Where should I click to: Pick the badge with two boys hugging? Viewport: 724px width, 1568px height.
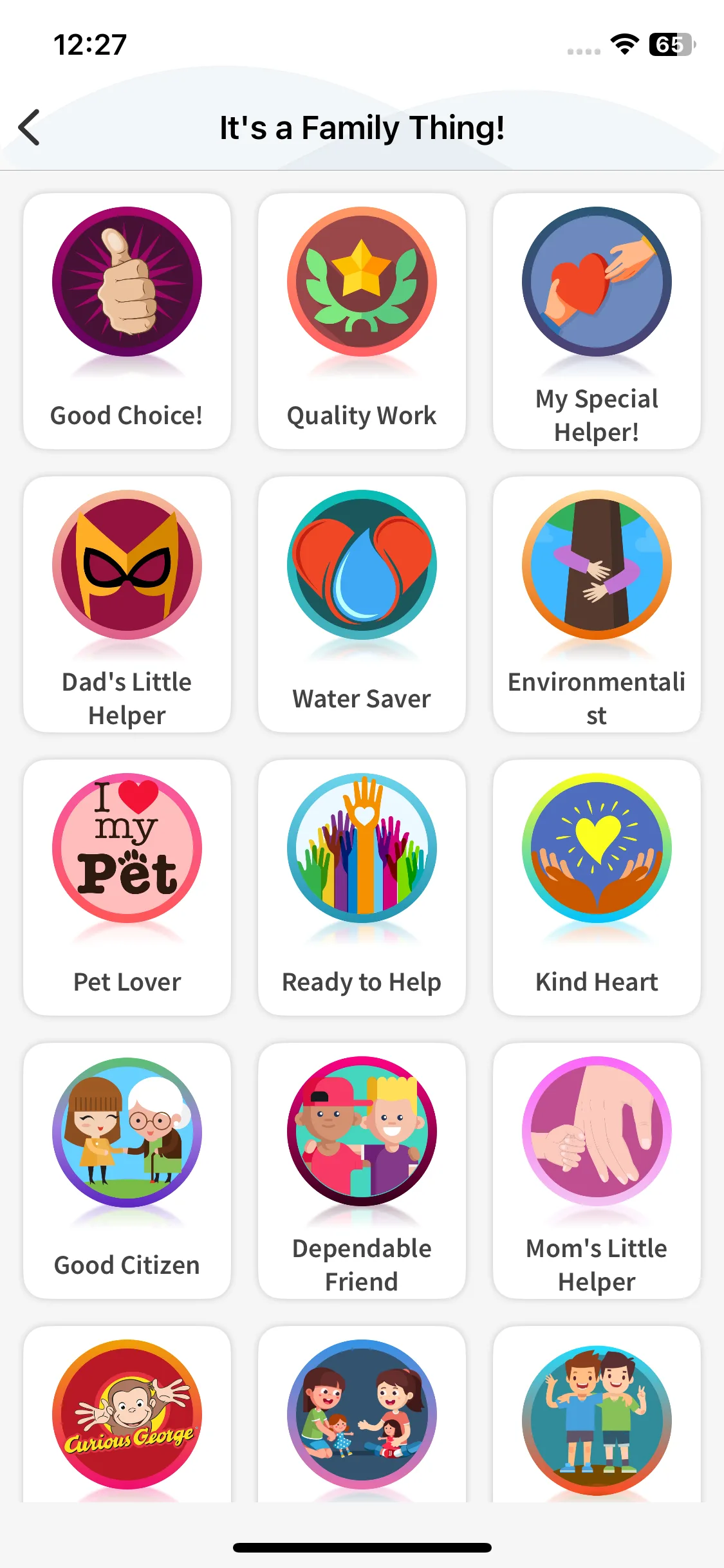pos(597,1415)
